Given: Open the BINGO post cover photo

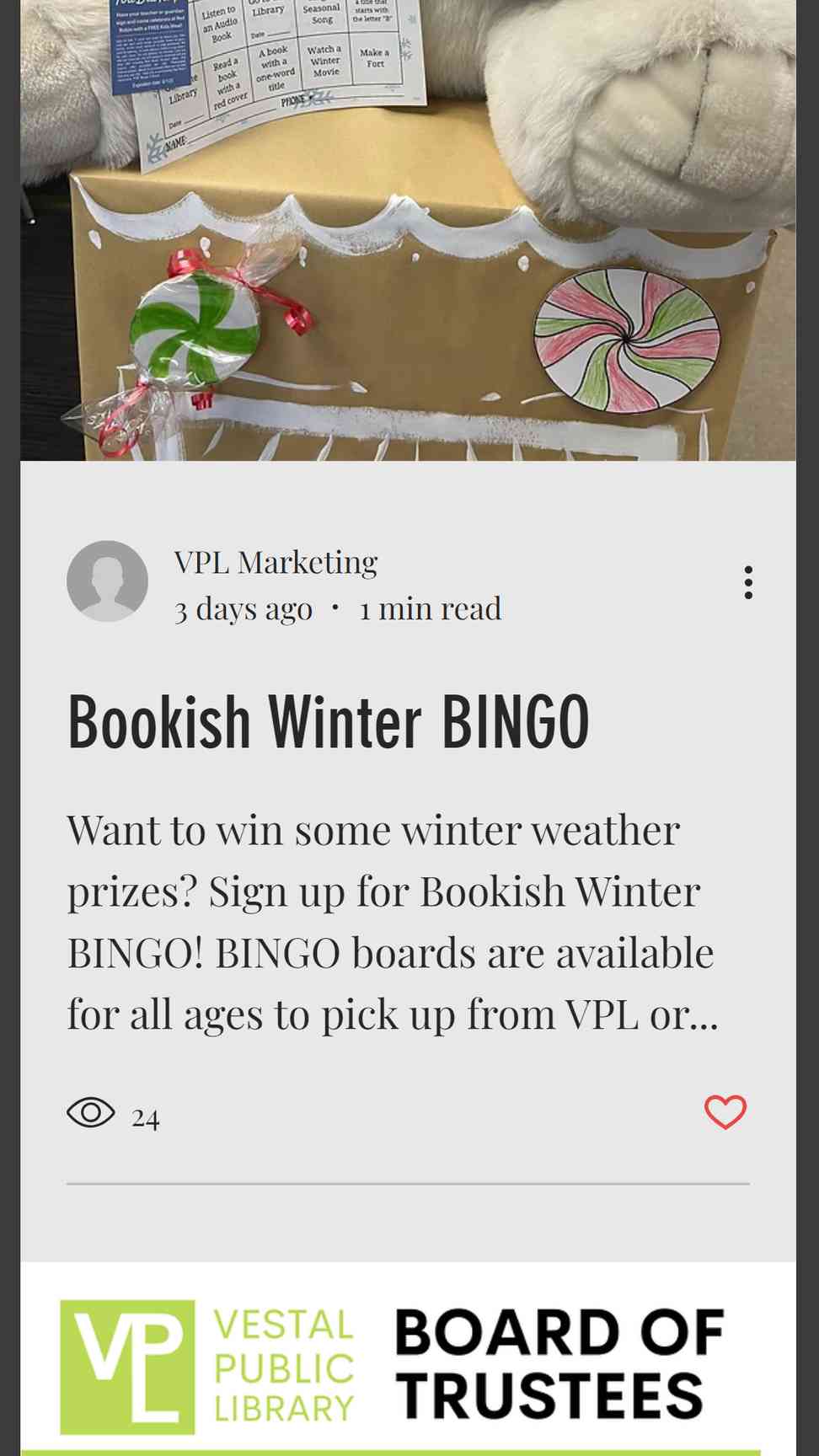Looking at the screenshot, I should tap(408, 230).
